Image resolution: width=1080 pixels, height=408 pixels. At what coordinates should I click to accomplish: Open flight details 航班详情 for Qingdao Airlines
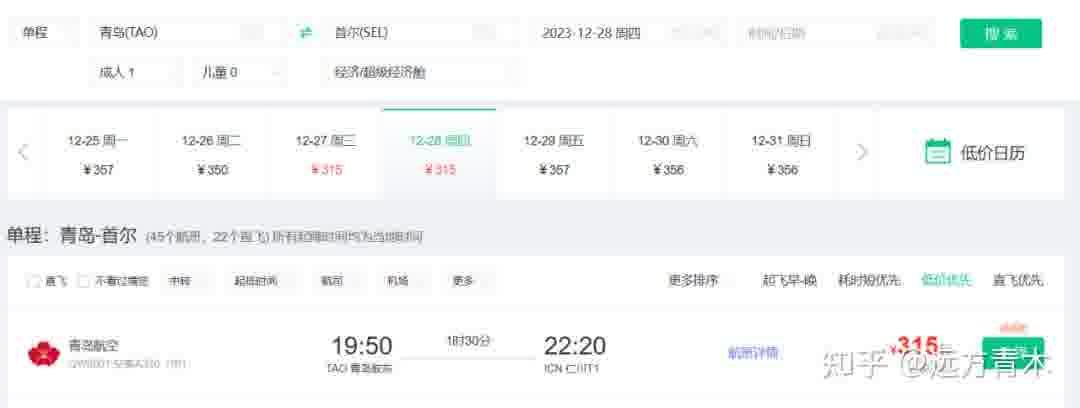(x=753, y=352)
